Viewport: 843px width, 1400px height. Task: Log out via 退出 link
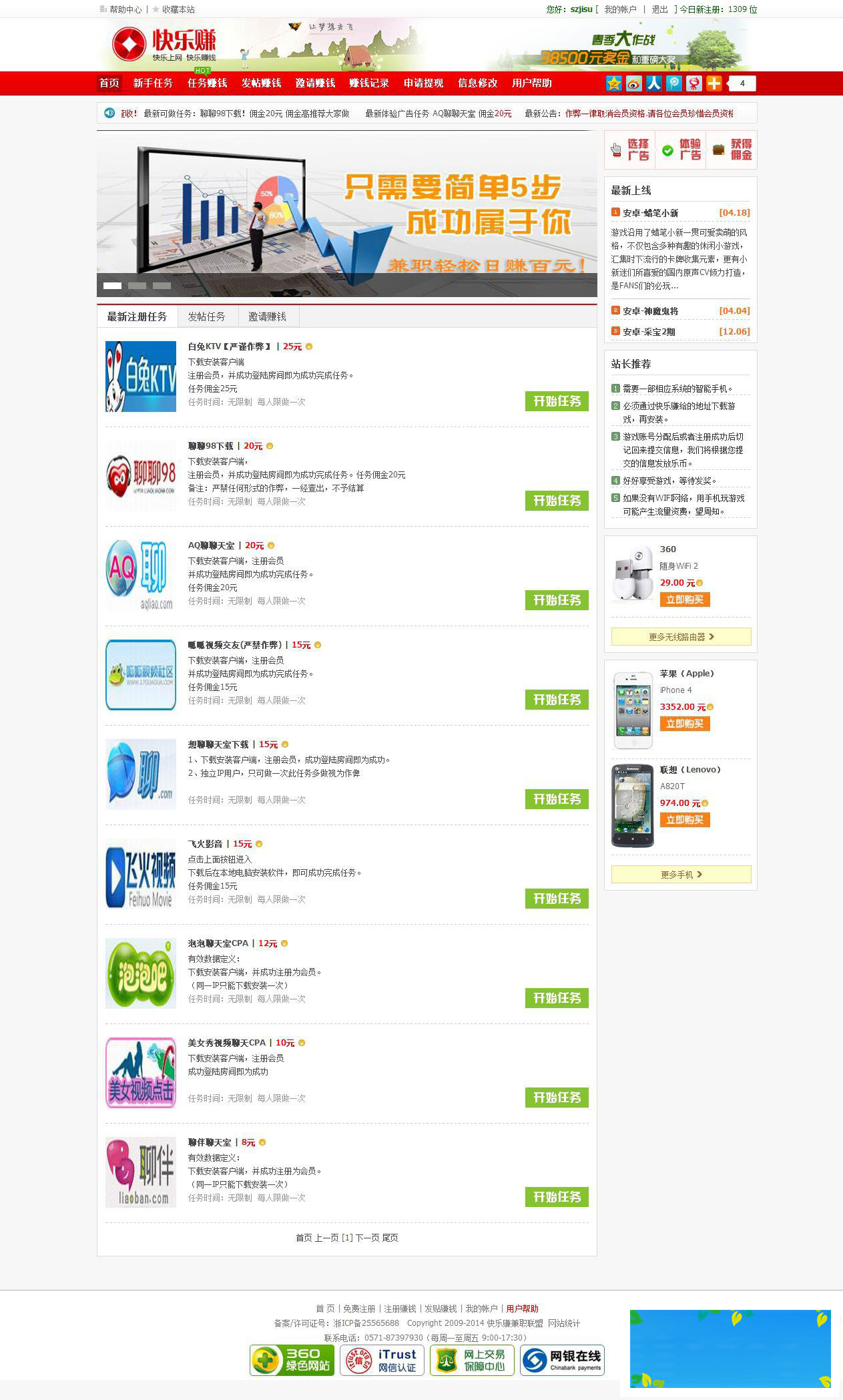pyautogui.click(x=659, y=9)
